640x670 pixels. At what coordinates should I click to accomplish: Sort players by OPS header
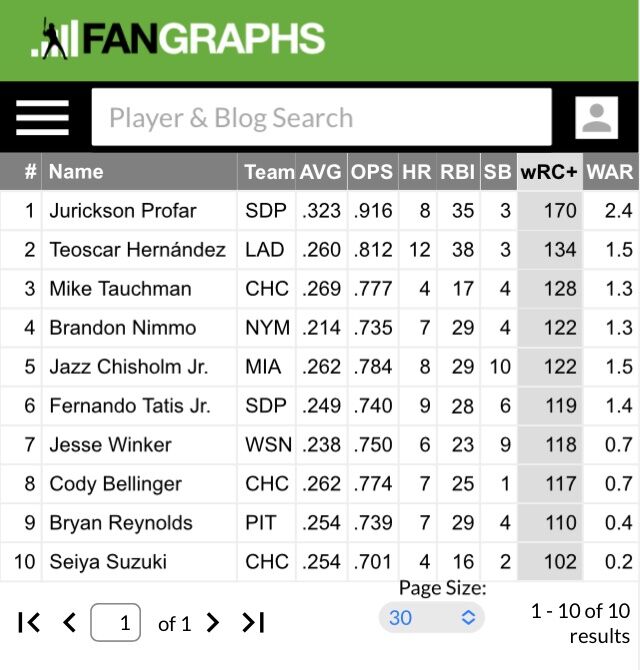click(x=371, y=172)
